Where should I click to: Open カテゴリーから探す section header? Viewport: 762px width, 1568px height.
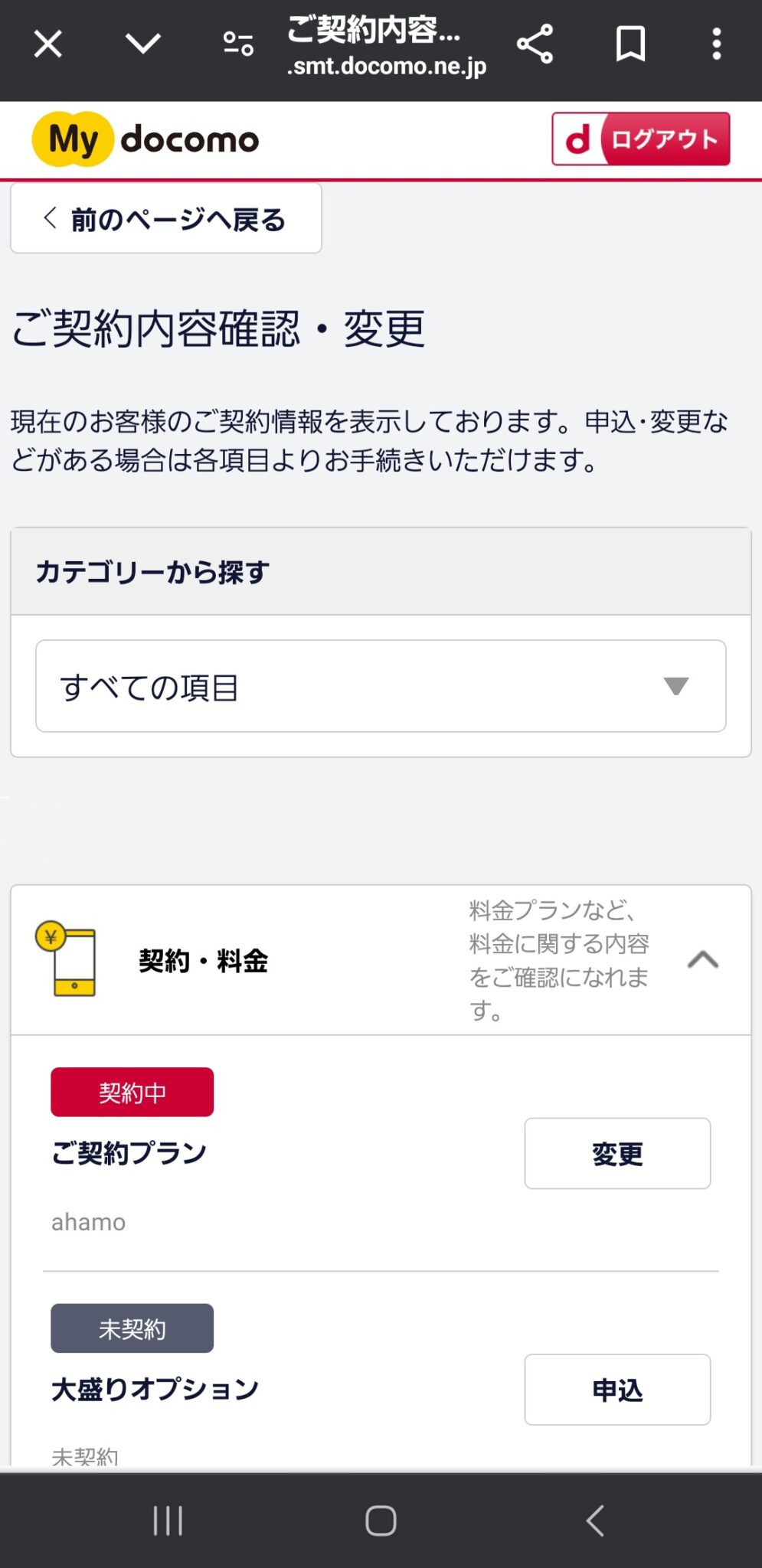pos(151,571)
